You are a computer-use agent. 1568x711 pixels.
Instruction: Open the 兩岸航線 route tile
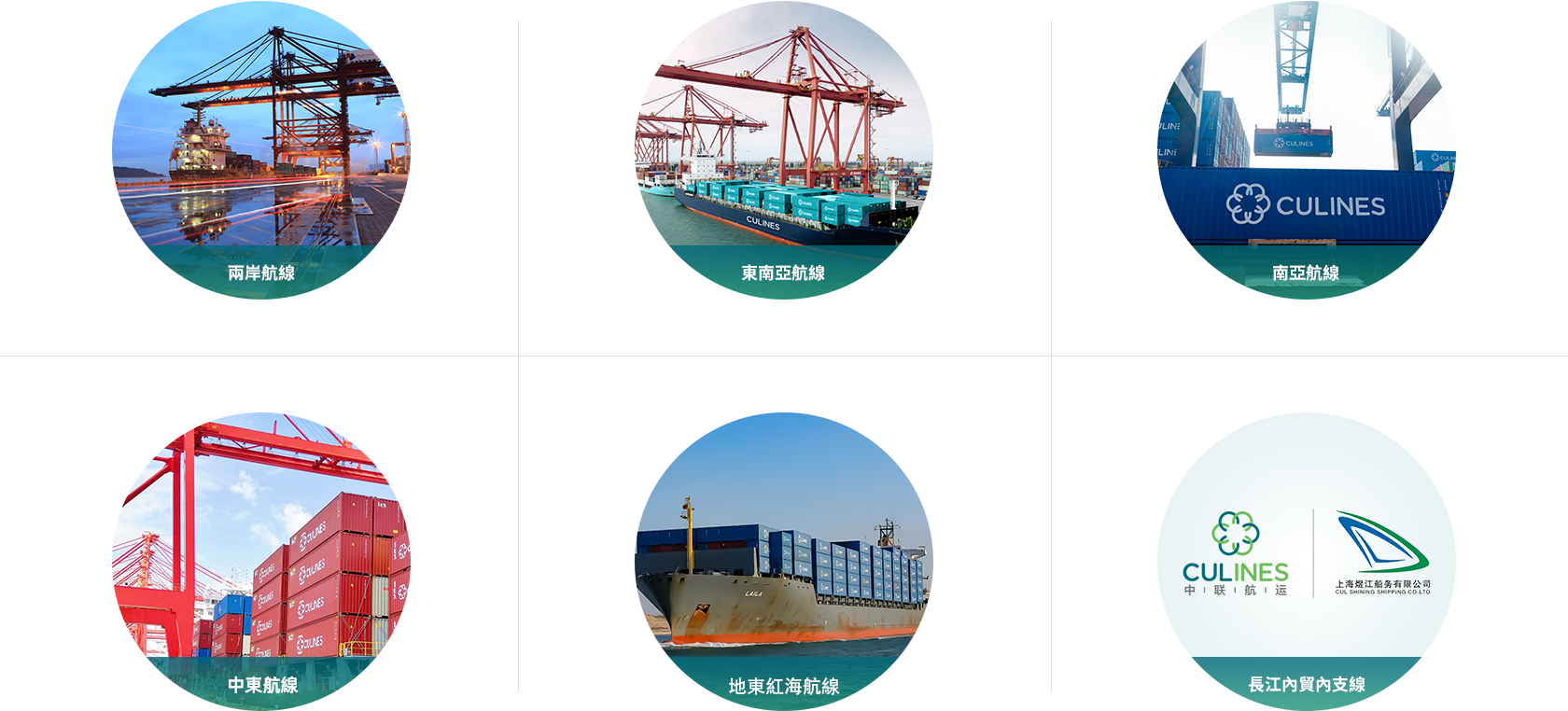[x=261, y=151]
